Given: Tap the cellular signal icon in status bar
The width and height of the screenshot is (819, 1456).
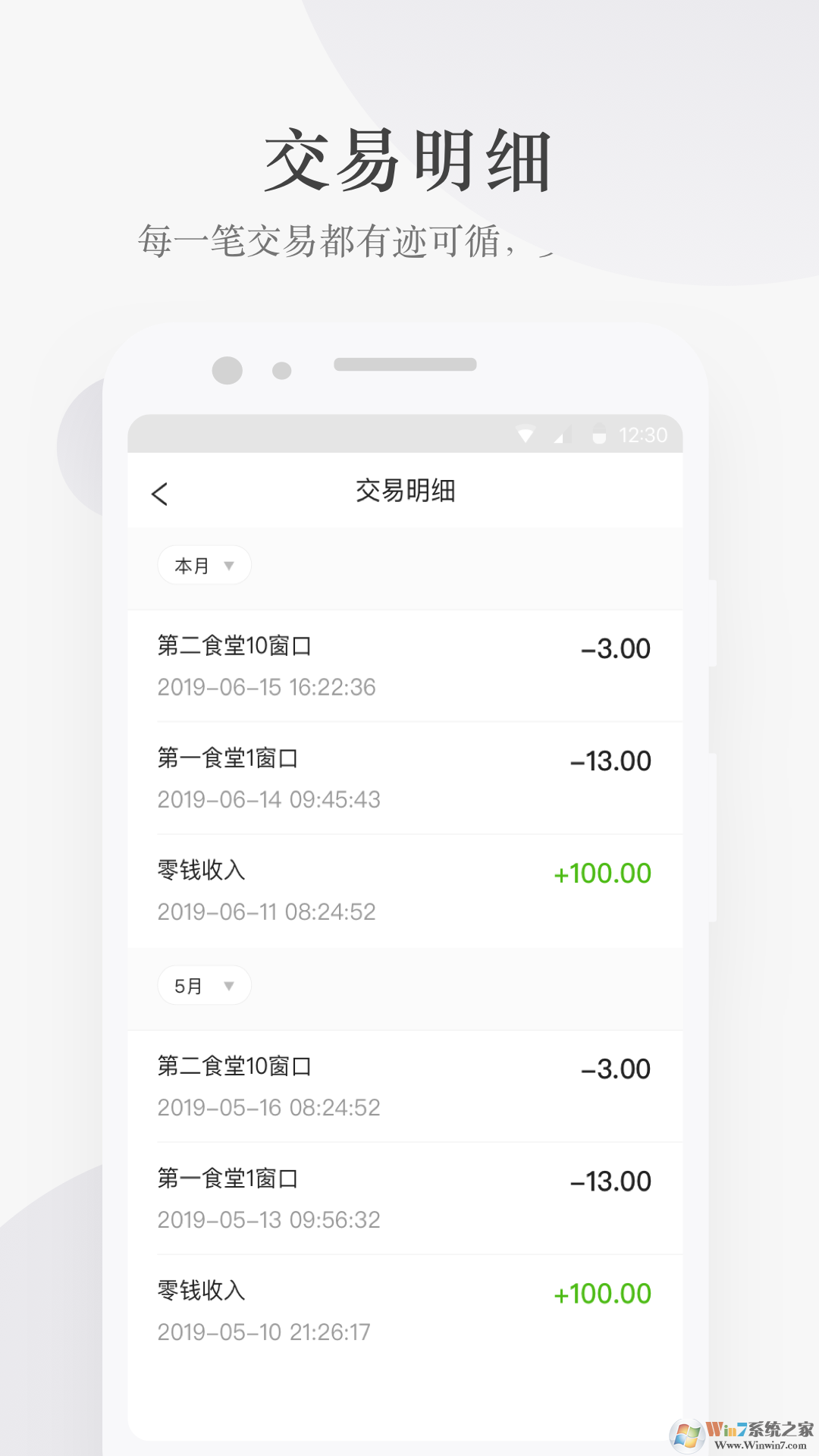Looking at the screenshot, I should point(562,435).
